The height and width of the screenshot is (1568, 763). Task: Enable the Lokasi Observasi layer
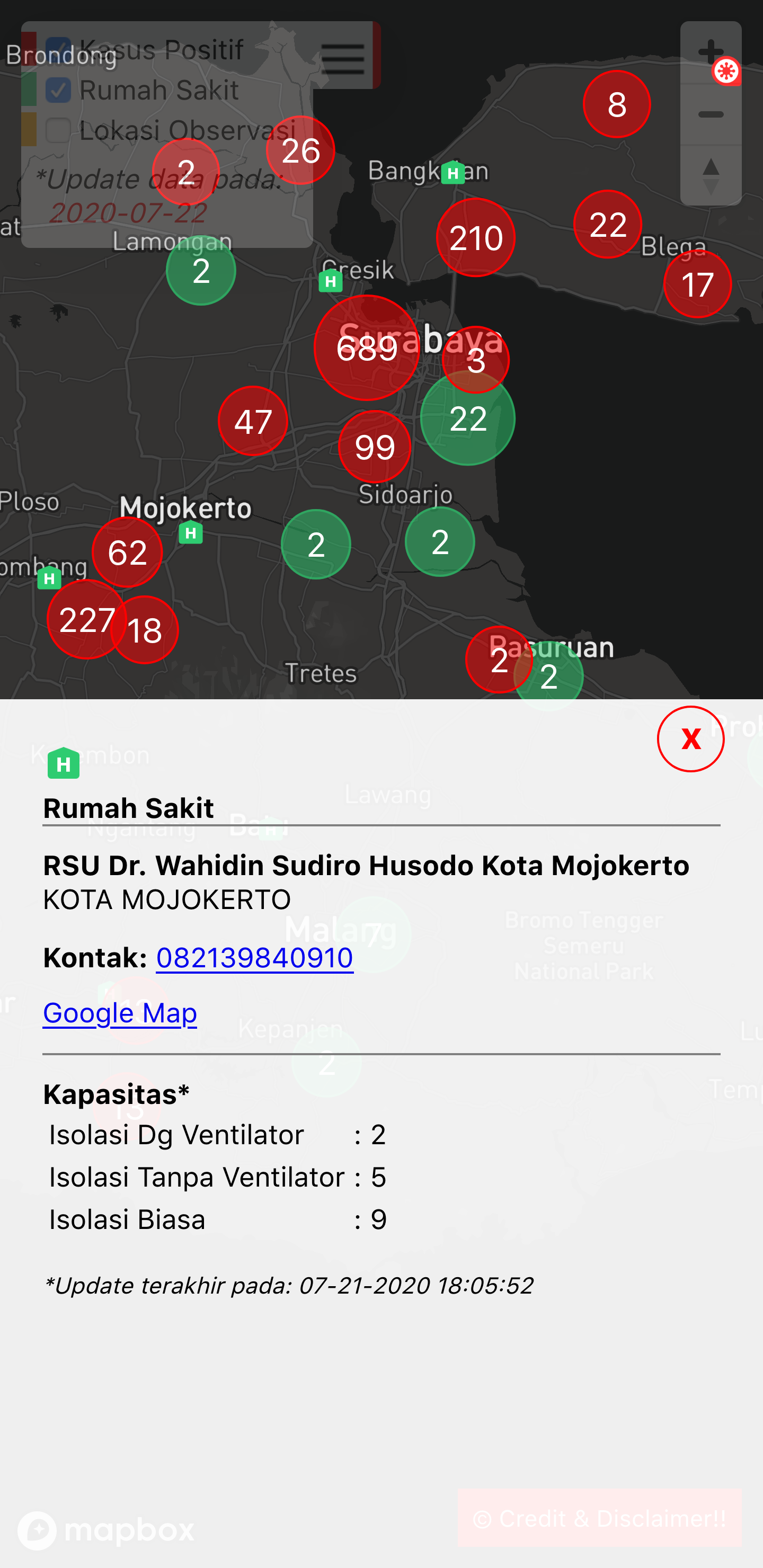(x=58, y=130)
